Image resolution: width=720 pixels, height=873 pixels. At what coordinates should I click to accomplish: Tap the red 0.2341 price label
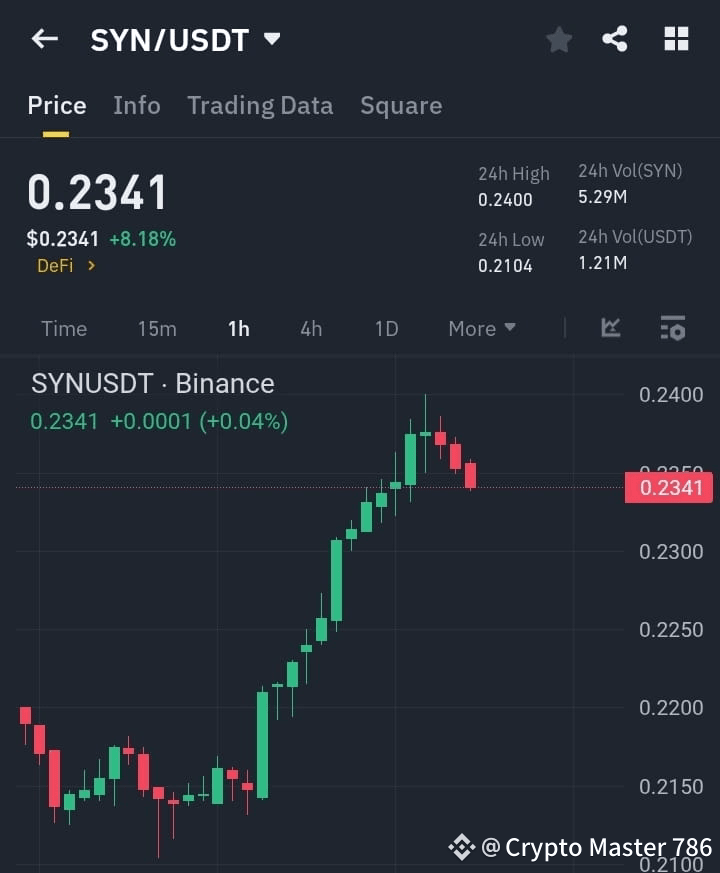[x=668, y=487]
